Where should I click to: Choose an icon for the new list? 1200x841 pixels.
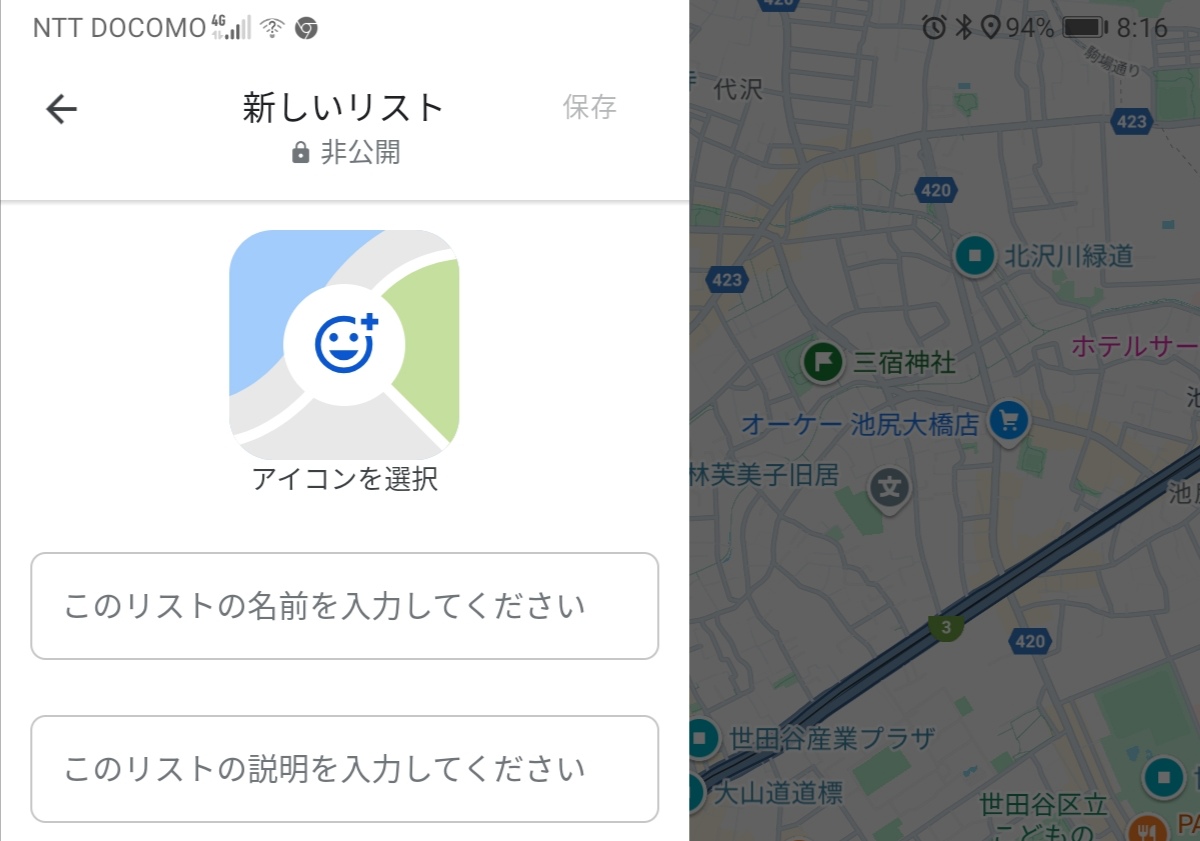pyautogui.click(x=344, y=345)
